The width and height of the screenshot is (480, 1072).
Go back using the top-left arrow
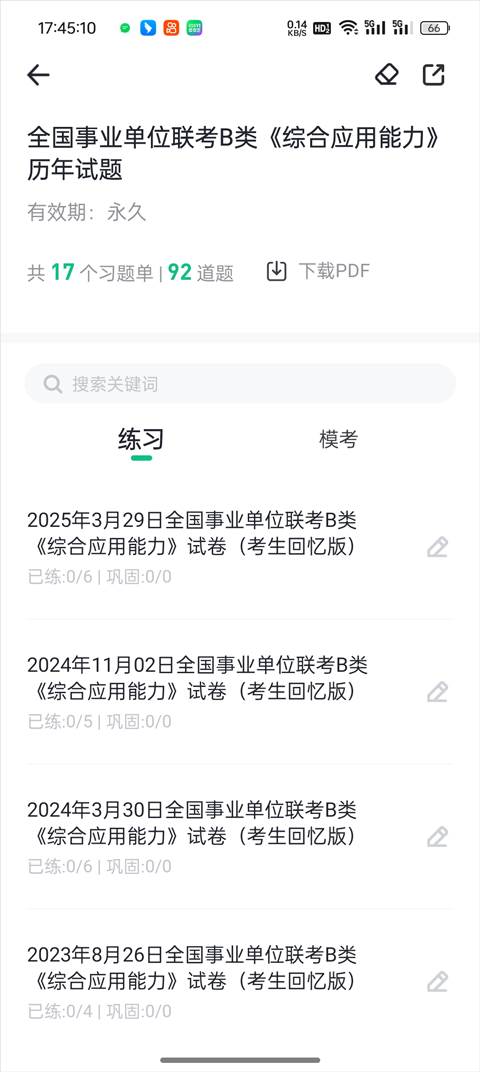pos(38,75)
